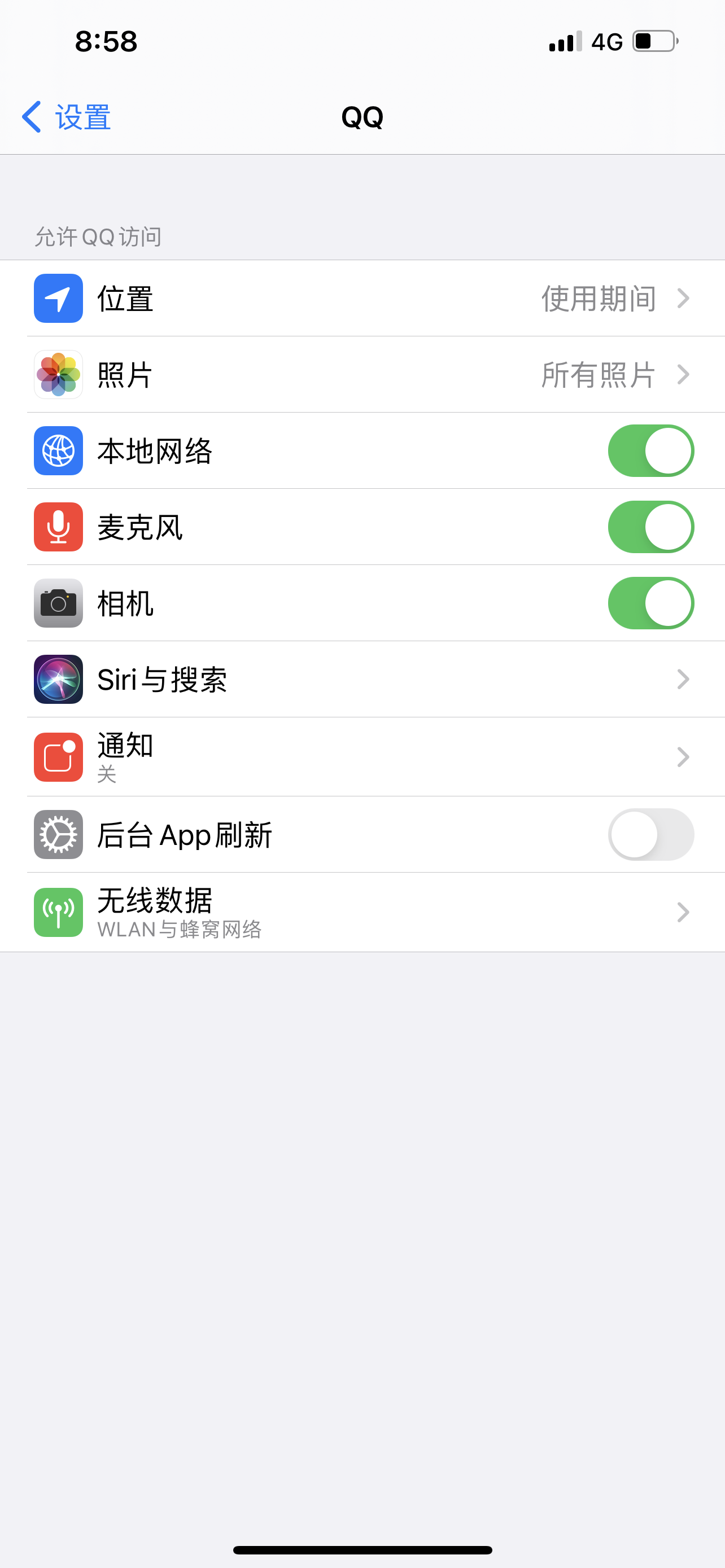The image size is (725, 1568).
Task: Open 无线数据 settings
Action: coord(362,912)
